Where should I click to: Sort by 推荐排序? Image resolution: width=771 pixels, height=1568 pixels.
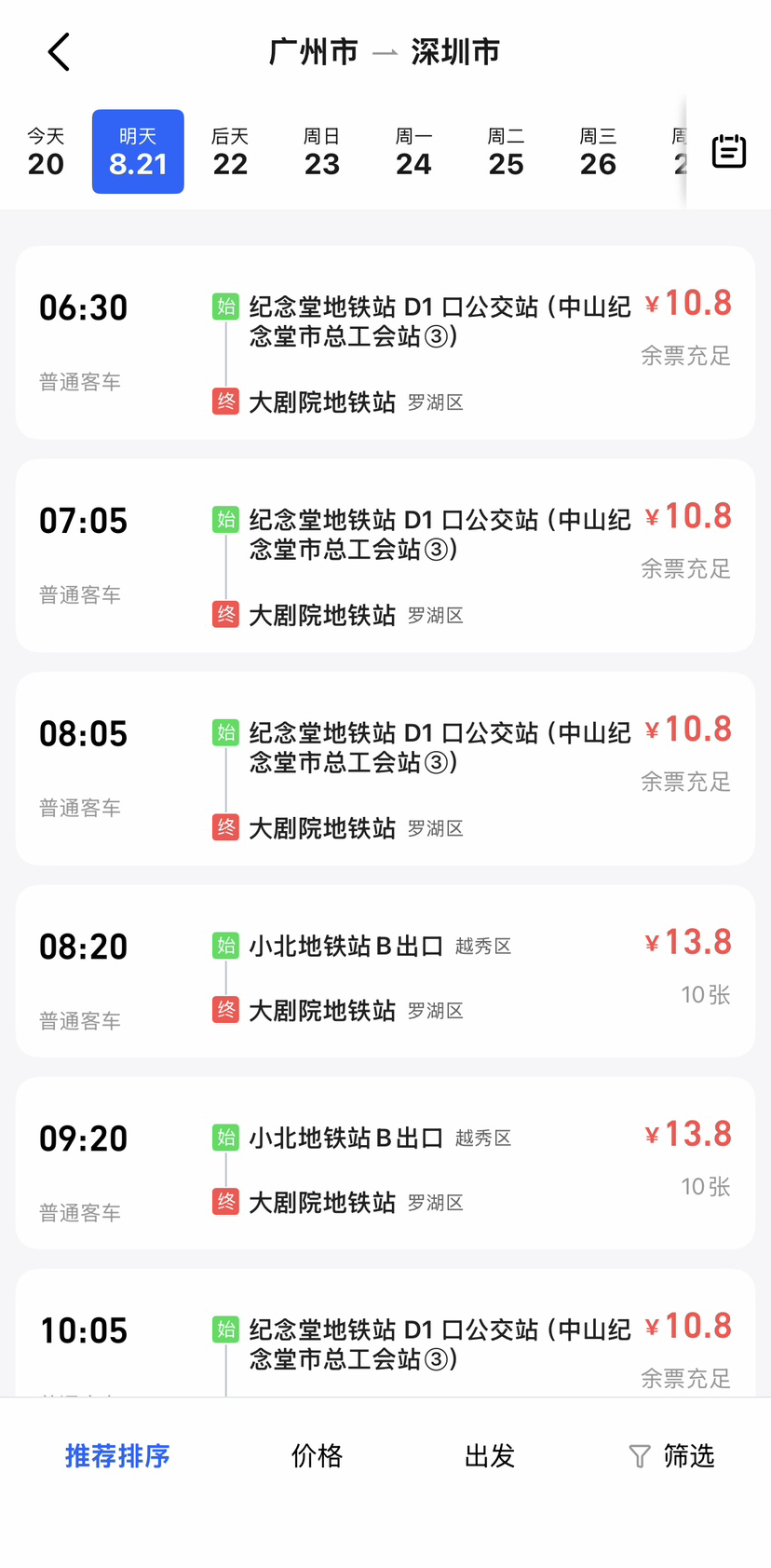pos(117,1455)
